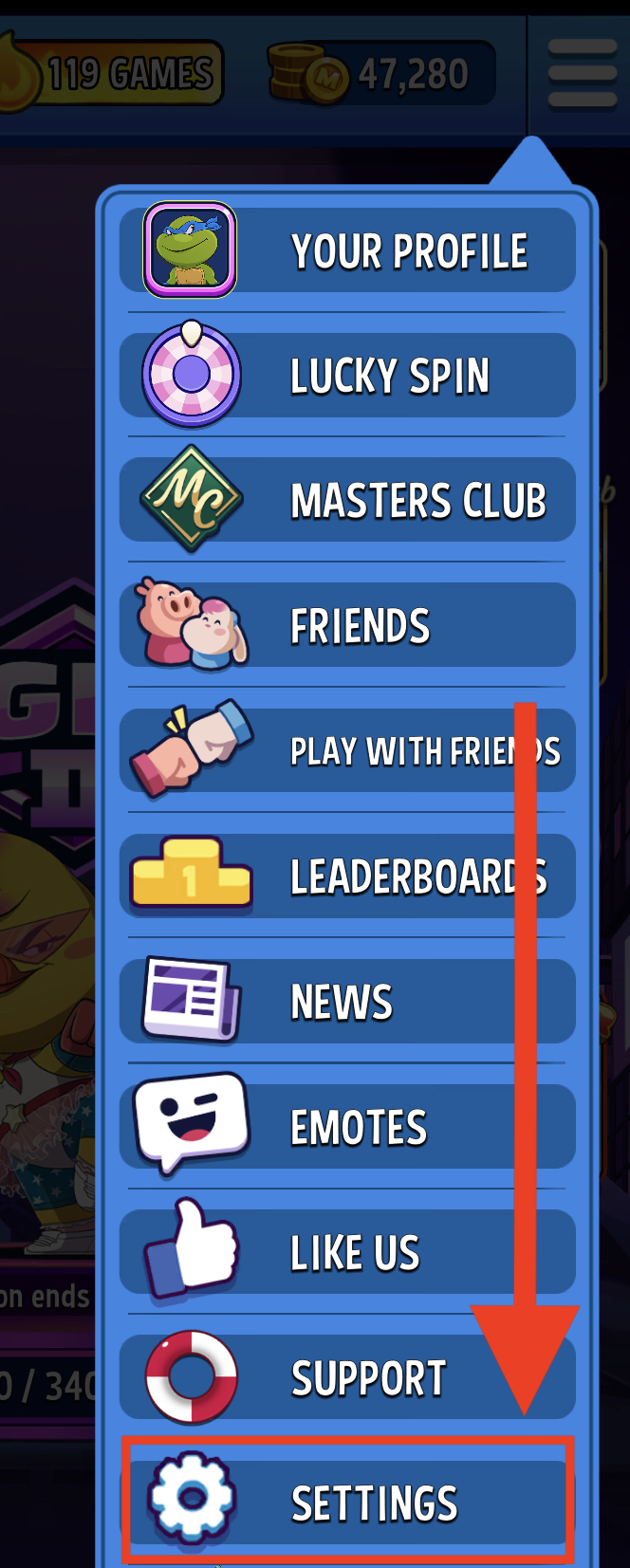Screen dimensions: 630x1568
Task: Contact Support
Action: click(x=347, y=1377)
